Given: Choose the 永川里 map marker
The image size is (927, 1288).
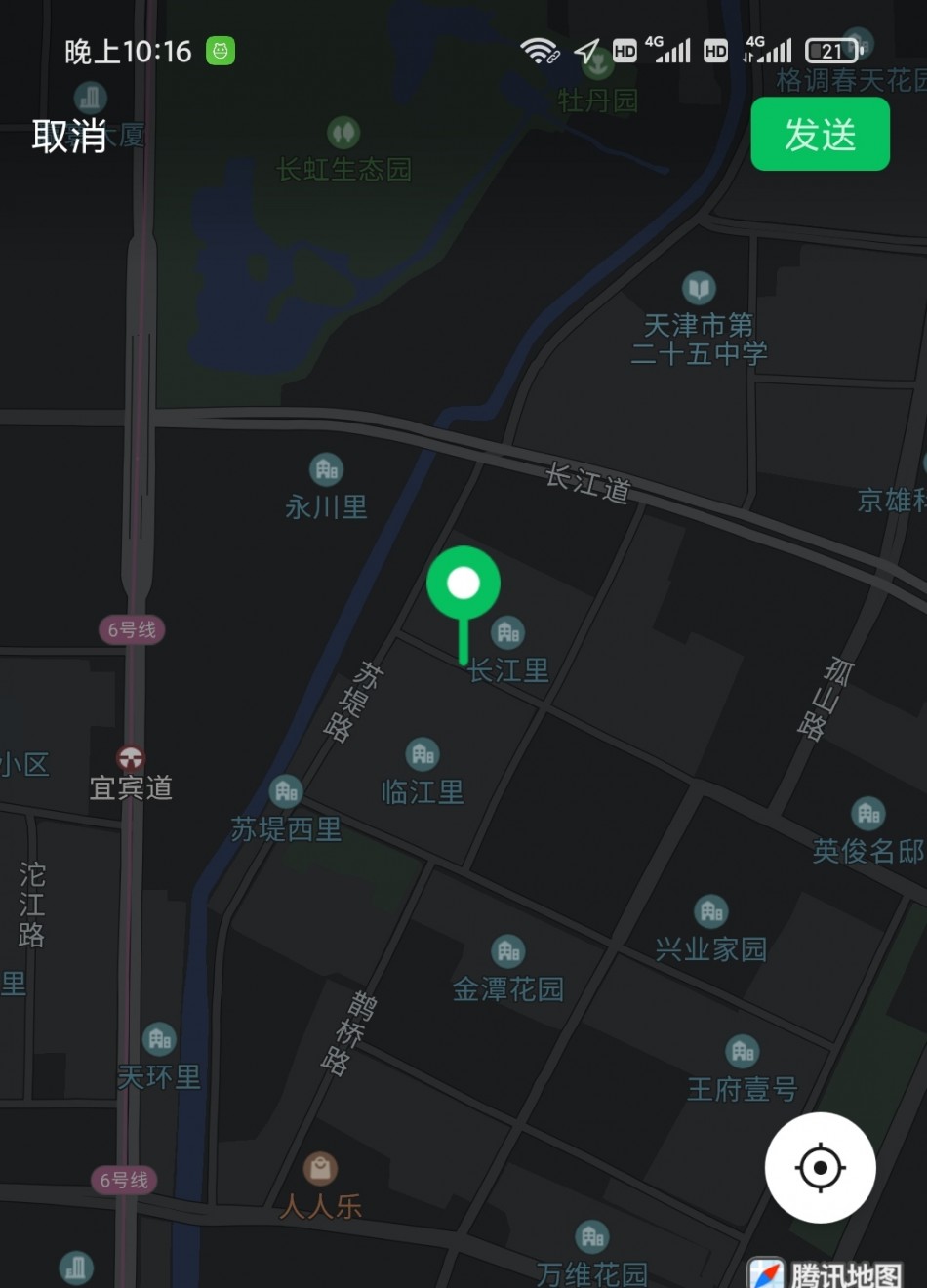Looking at the screenshot, I should [x=326, y=471].
